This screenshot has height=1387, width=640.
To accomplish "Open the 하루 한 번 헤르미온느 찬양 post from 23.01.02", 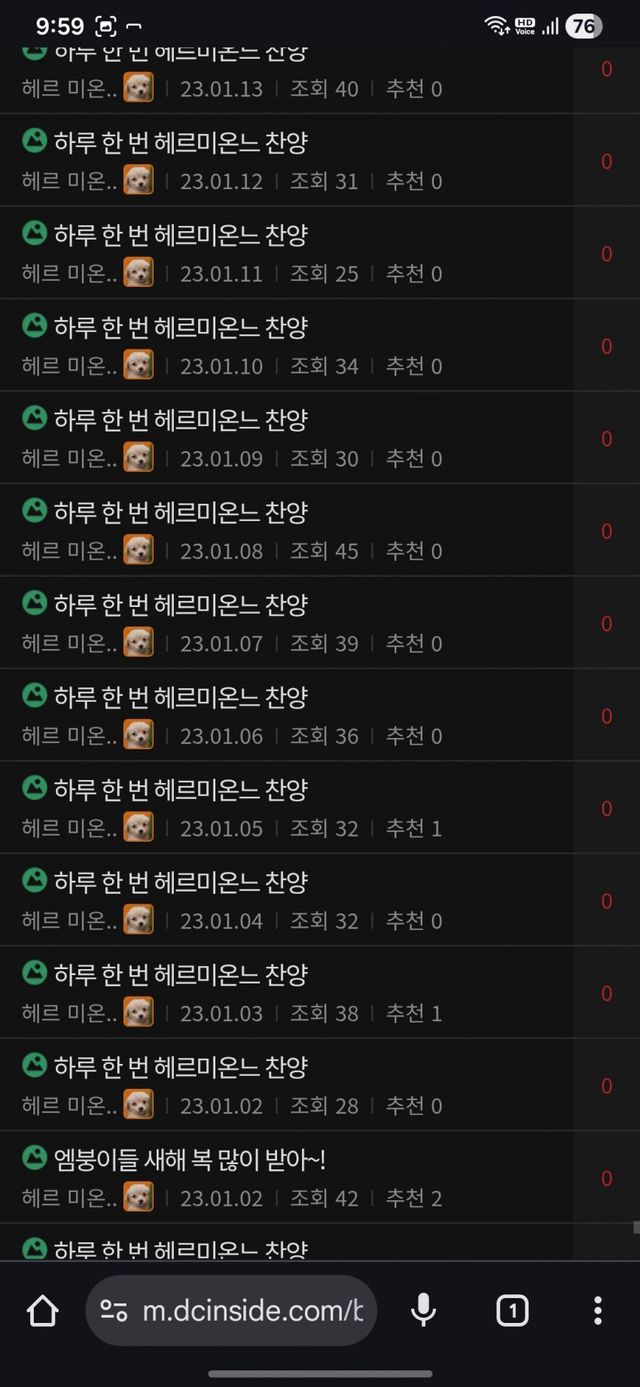I will pos(286,1085).
